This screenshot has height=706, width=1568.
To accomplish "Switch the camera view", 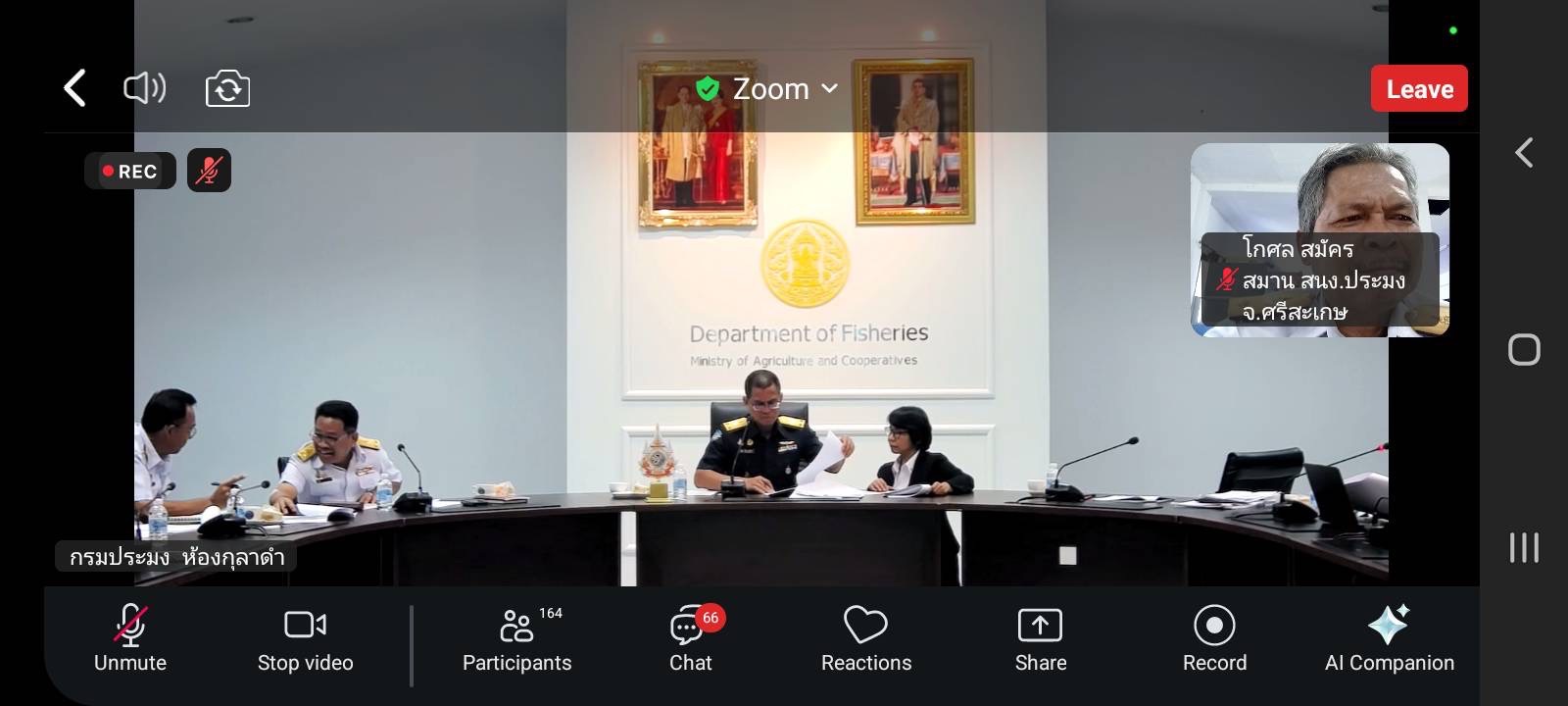I will (x=227, y=89).
